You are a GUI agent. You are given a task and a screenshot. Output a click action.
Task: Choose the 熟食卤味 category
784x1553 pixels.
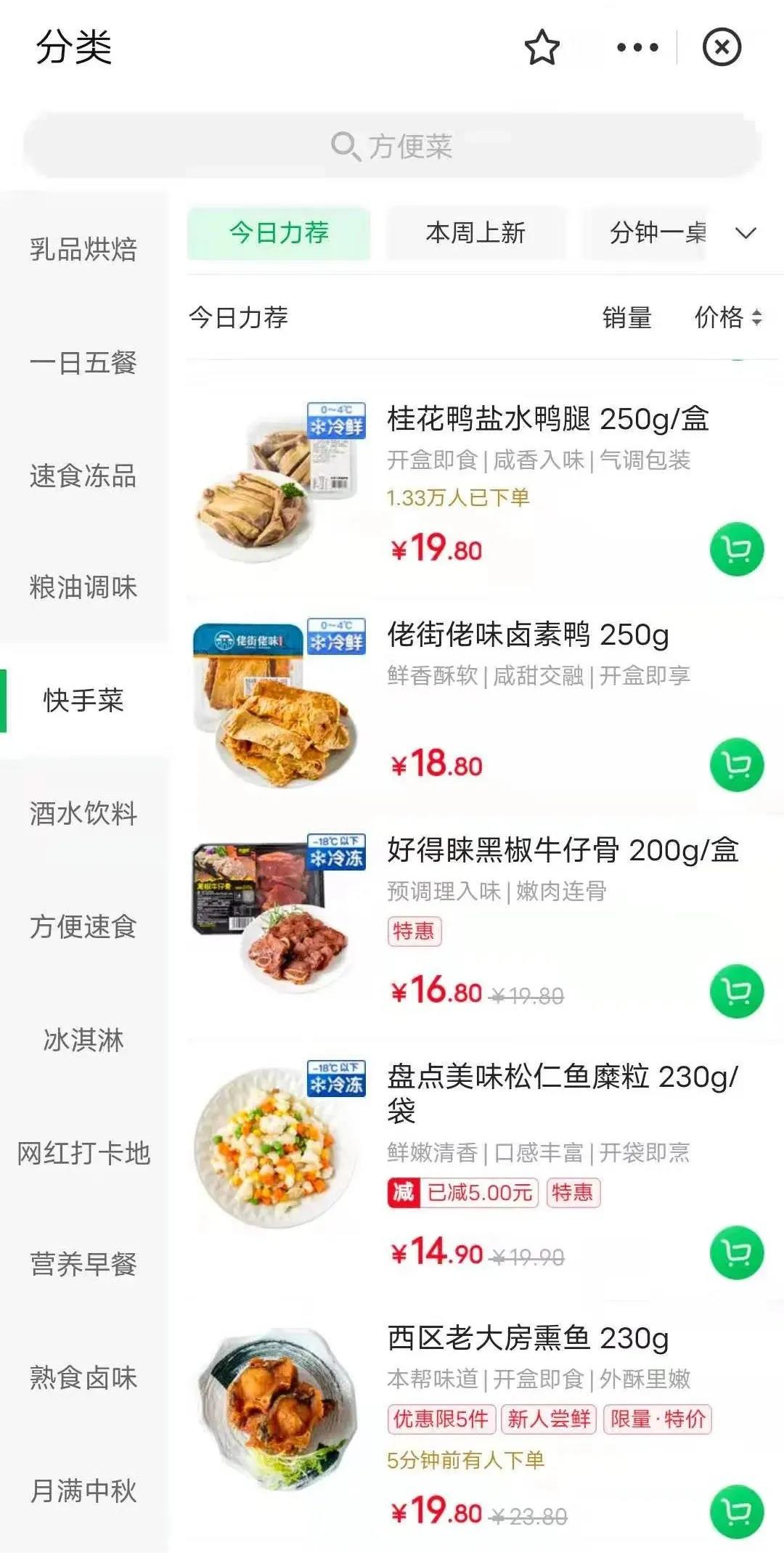pos(83,1377)
